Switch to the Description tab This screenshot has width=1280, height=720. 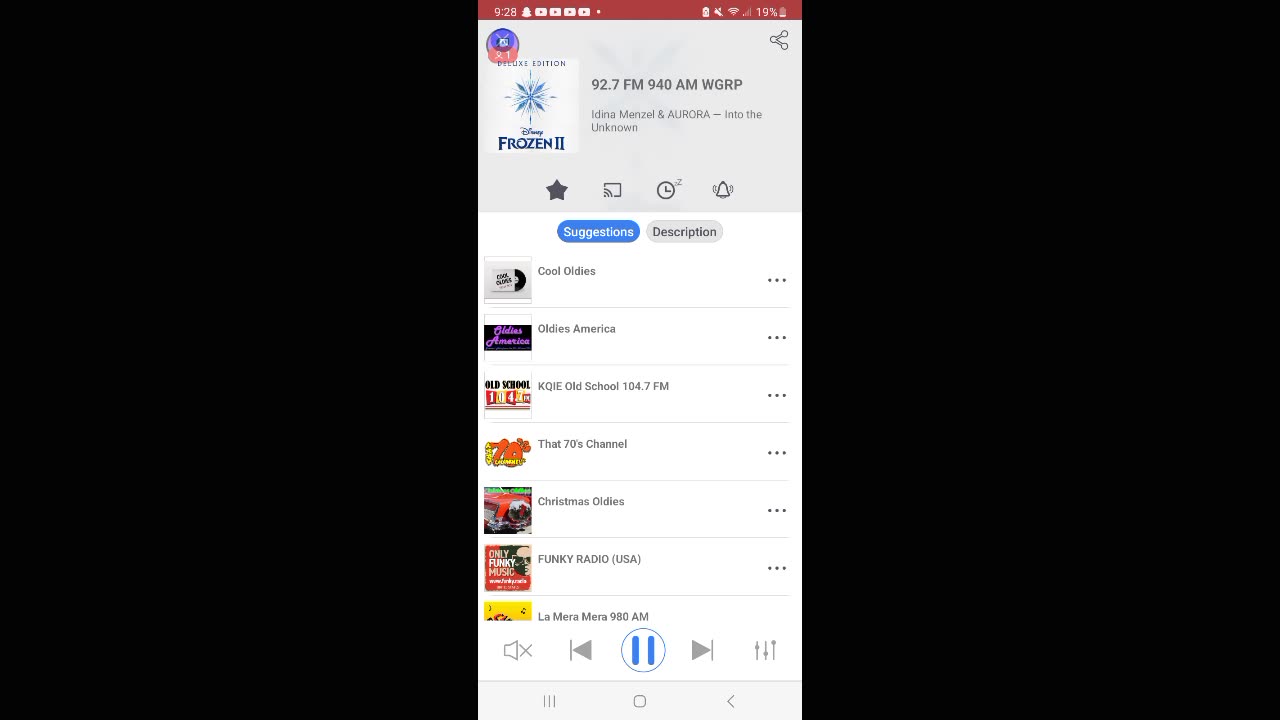[684, 232]
